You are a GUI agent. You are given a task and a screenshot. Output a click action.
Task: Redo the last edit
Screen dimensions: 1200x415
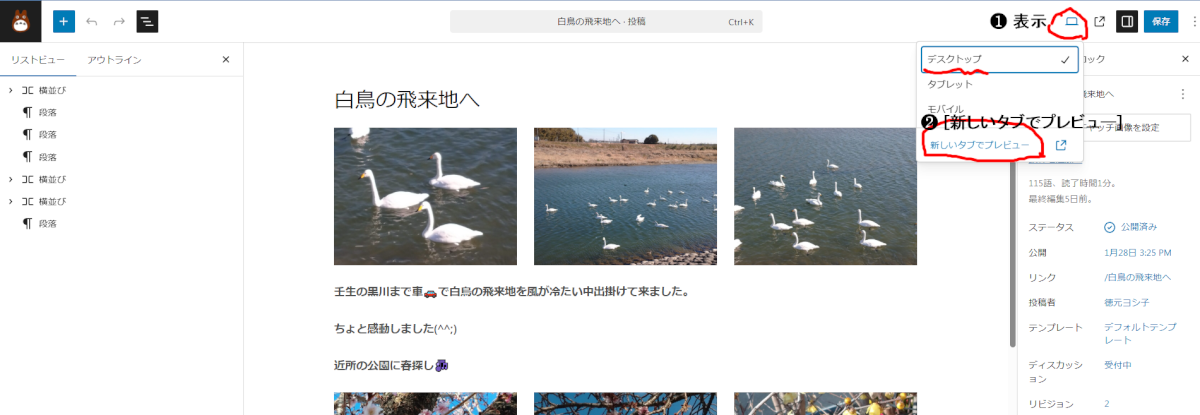[x=119, y=21]
